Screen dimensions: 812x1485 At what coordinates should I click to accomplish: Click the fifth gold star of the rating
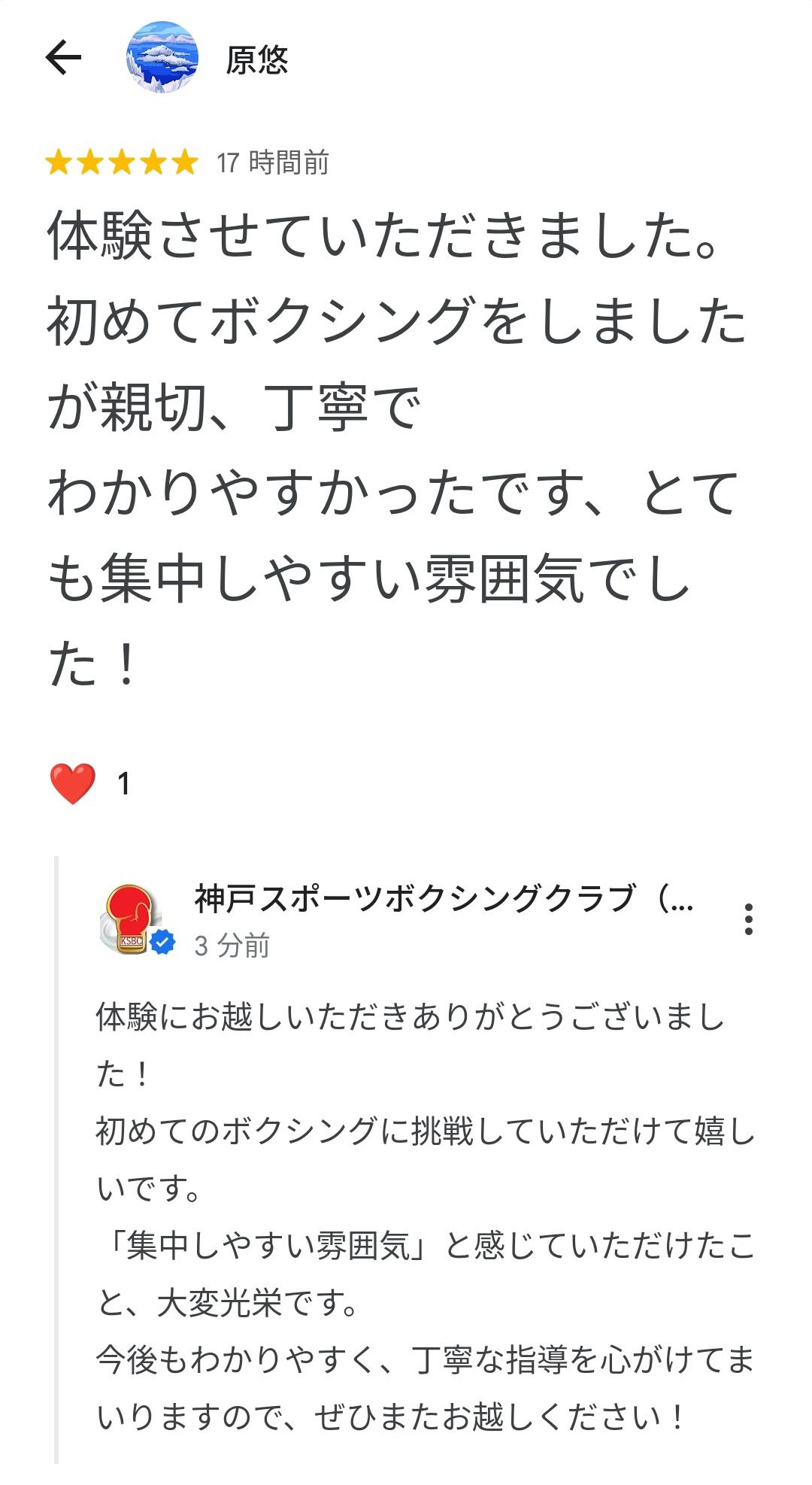tap(183, 159)
